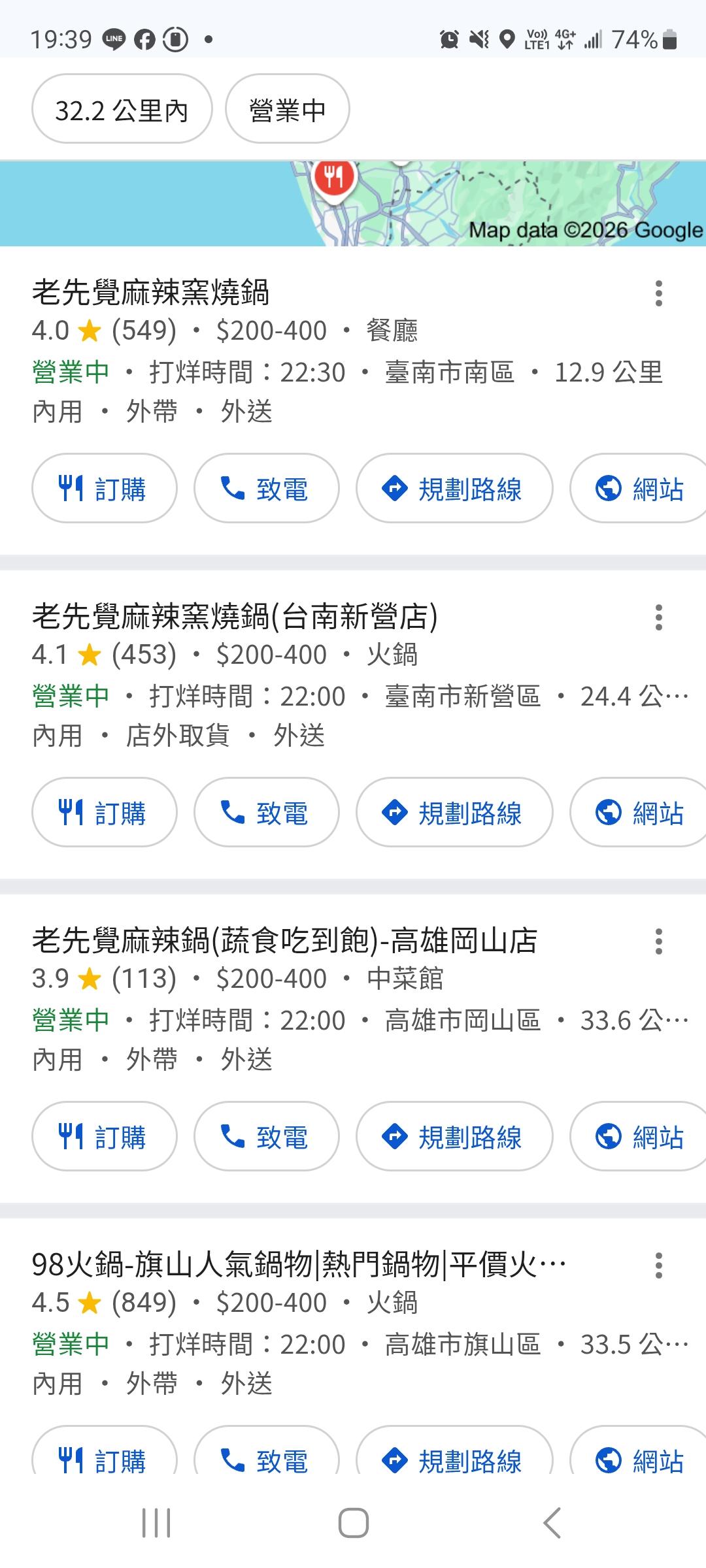Open the 老先覺麻辣鍋 高雄岡山店 listing
The image size is (706, 1568).
pyautogui.click(x=284, y=940)
